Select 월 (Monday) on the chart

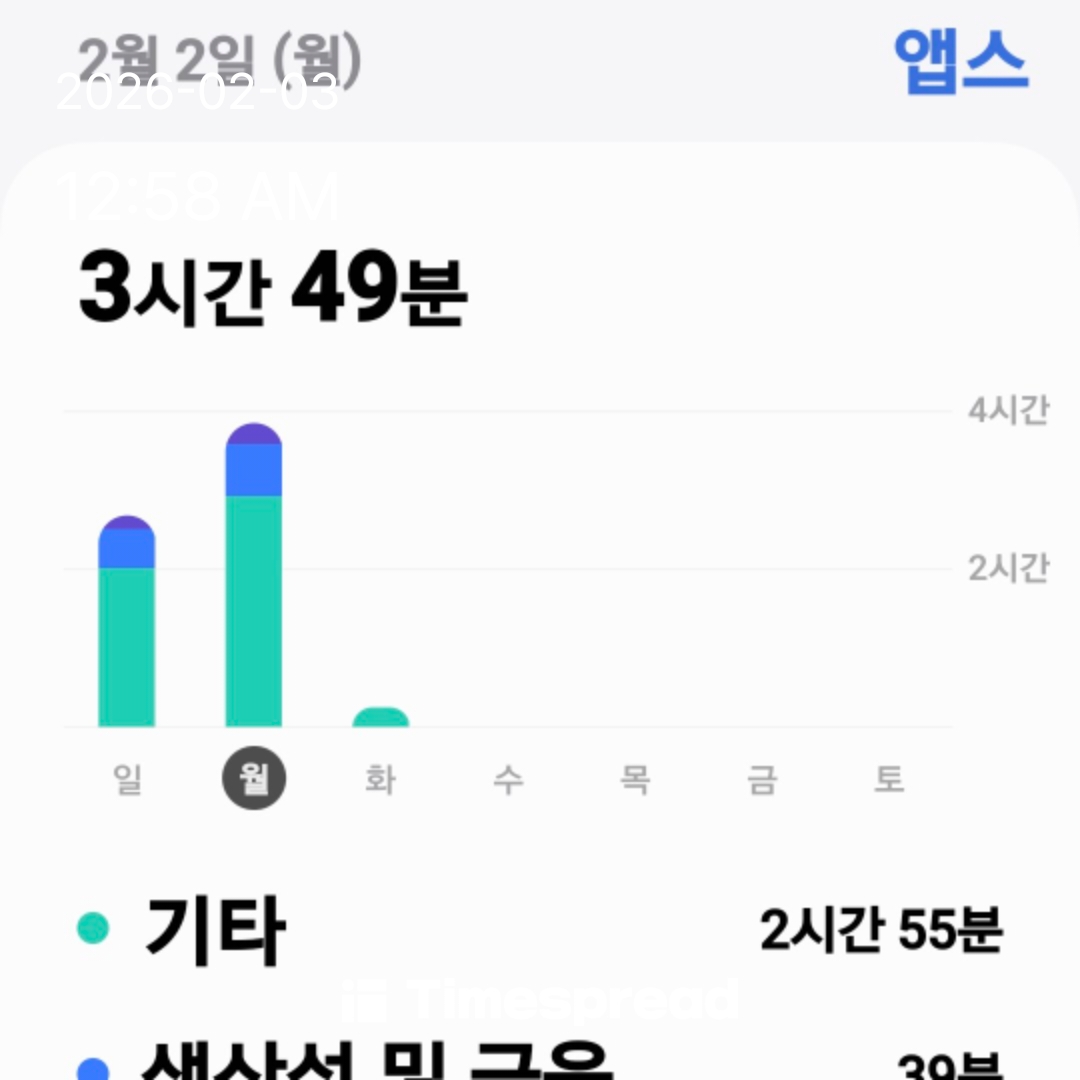tap(254, 780)
